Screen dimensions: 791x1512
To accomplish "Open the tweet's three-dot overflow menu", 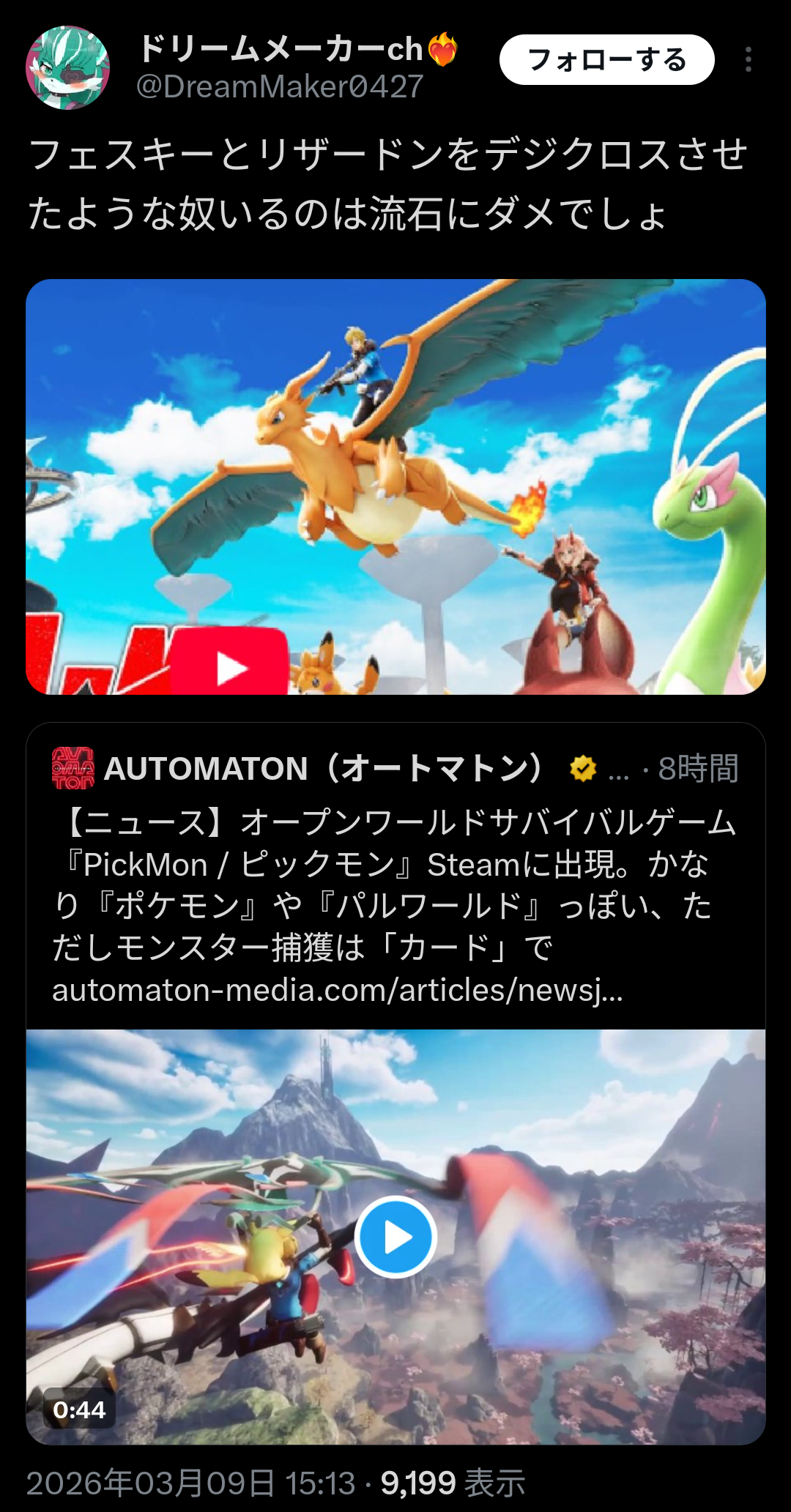I will tap(748, 59).
